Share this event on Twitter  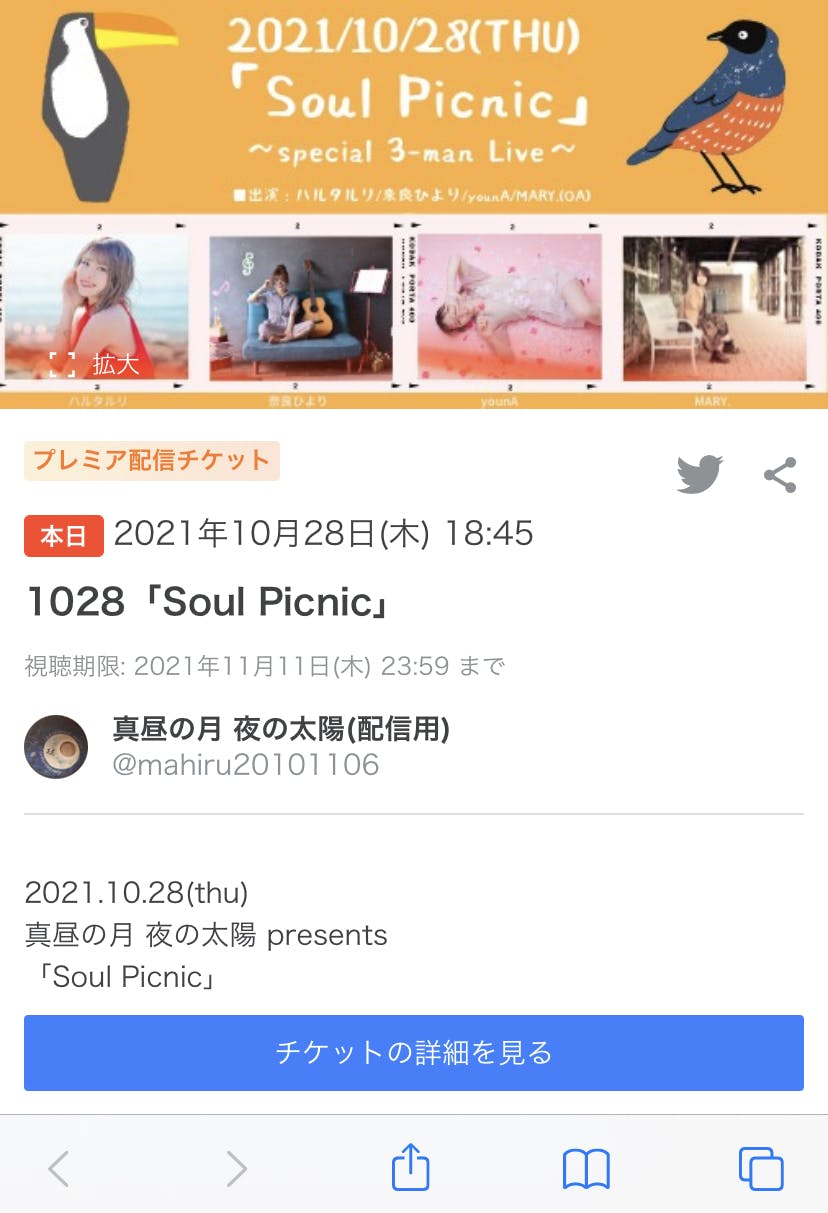pyautogui.click(x=699, y=474)
